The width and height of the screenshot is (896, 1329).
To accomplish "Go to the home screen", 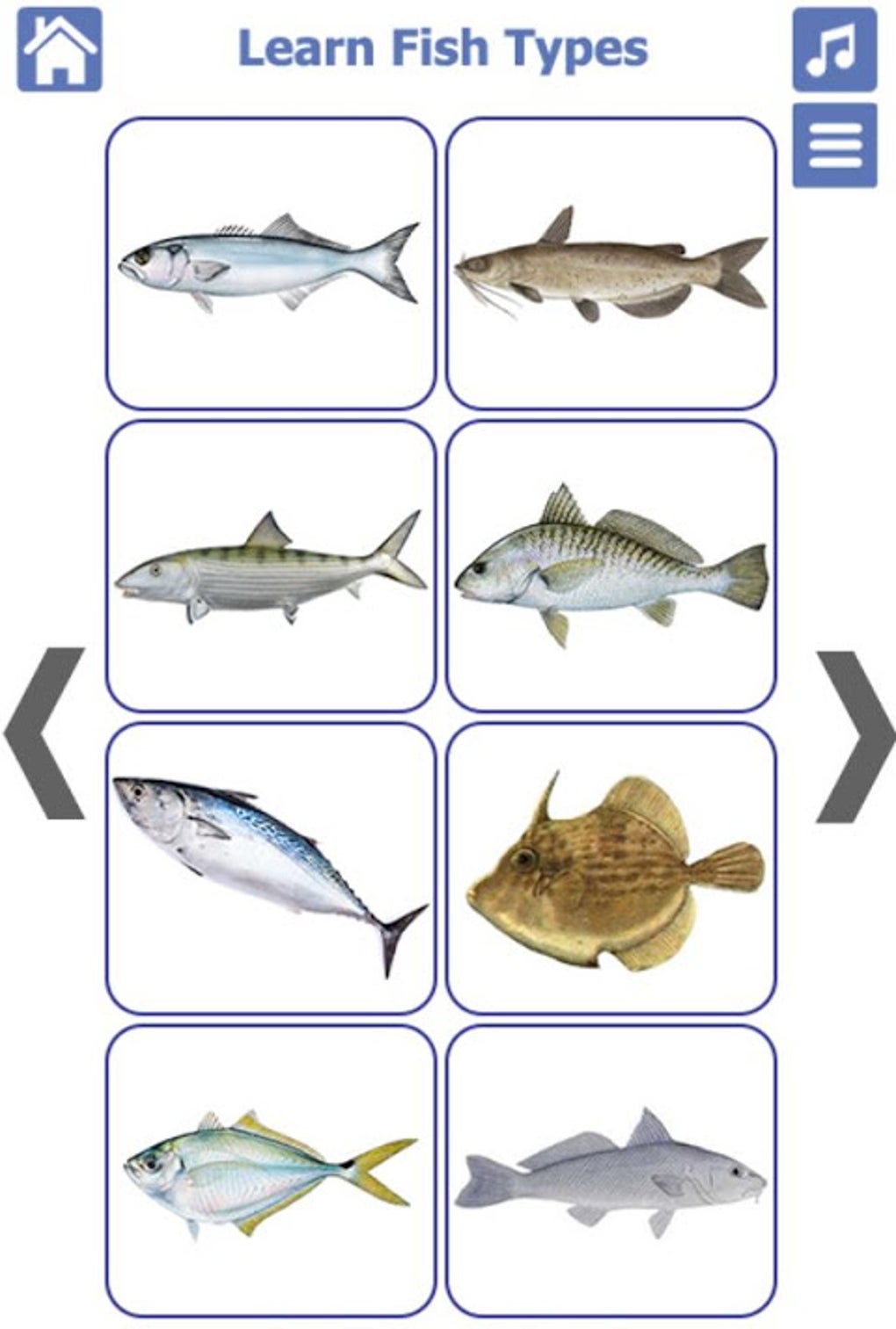I will point(60,49).
